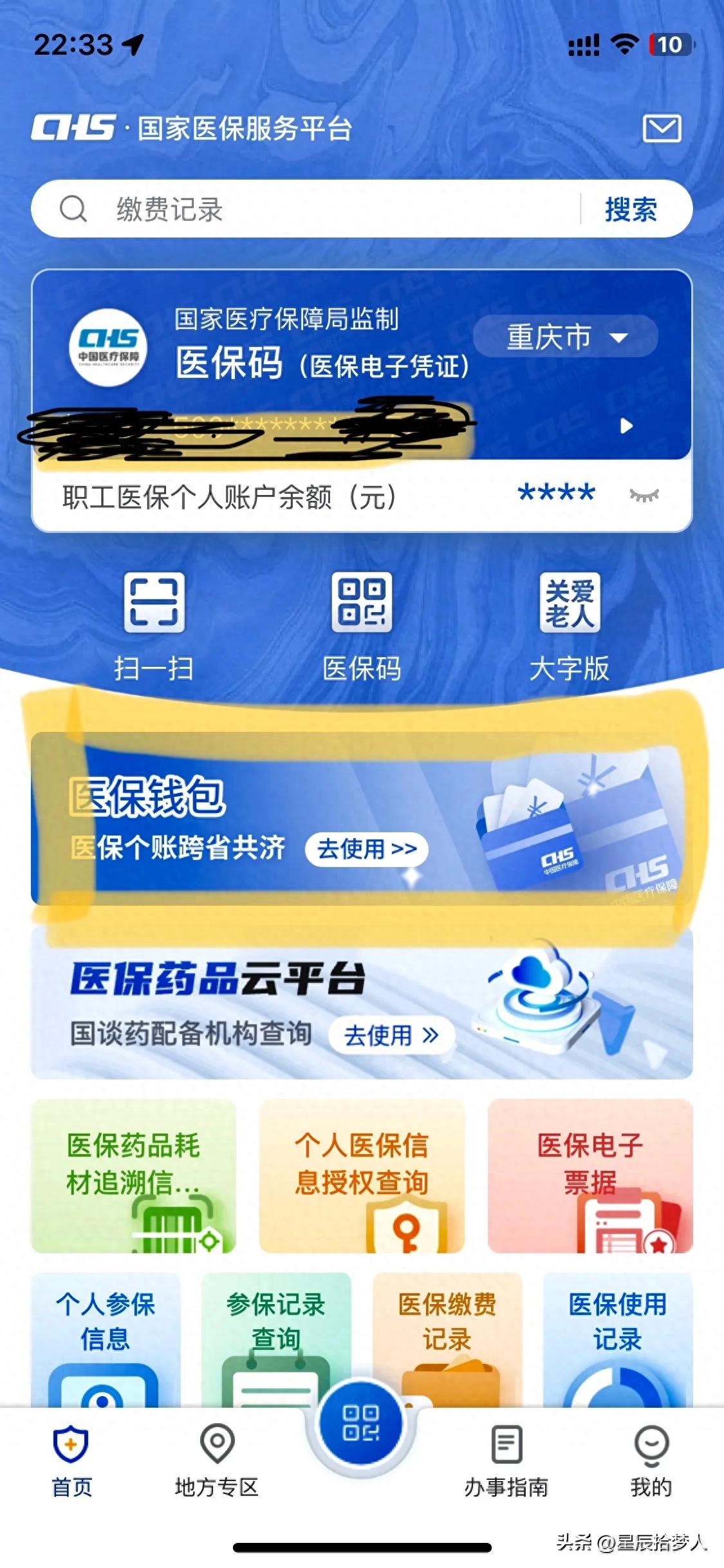The width and height of the screenshot is (724, 1568).
Task: Open the 医保钱包 banner
Action: [362, 819]
